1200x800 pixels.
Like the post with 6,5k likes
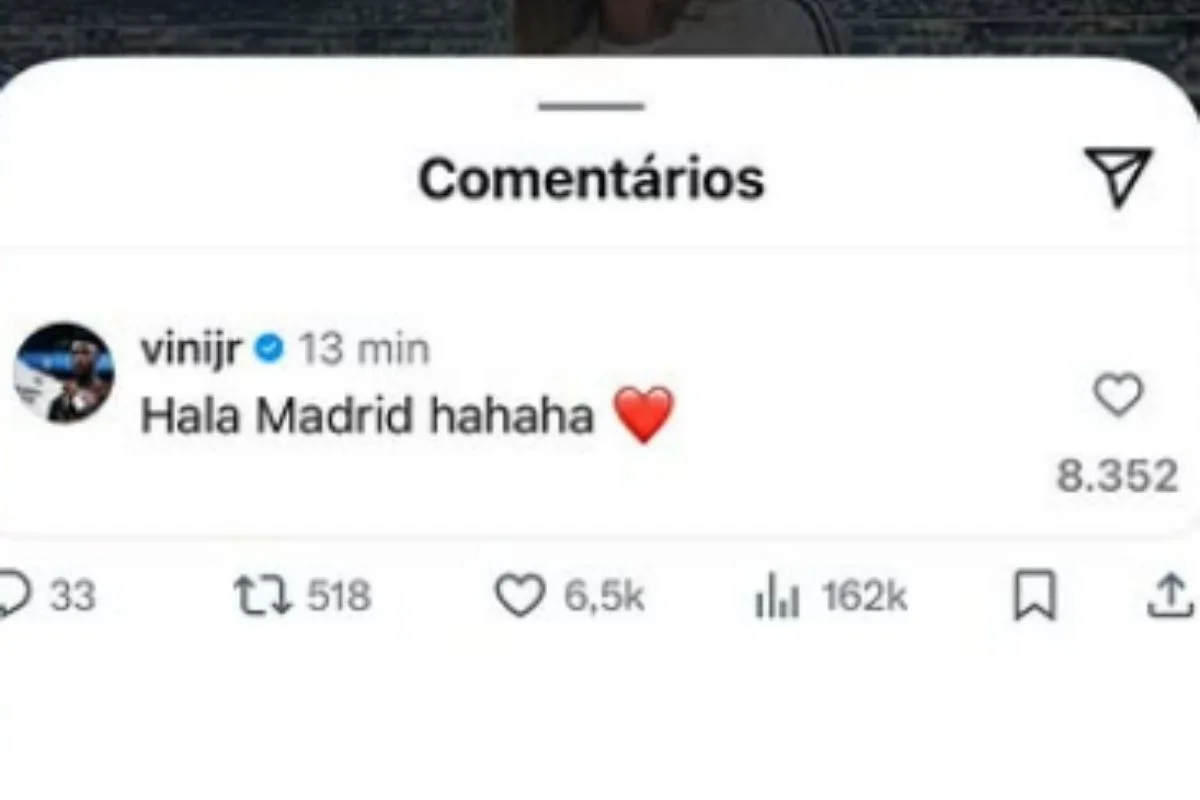[520, 597]
